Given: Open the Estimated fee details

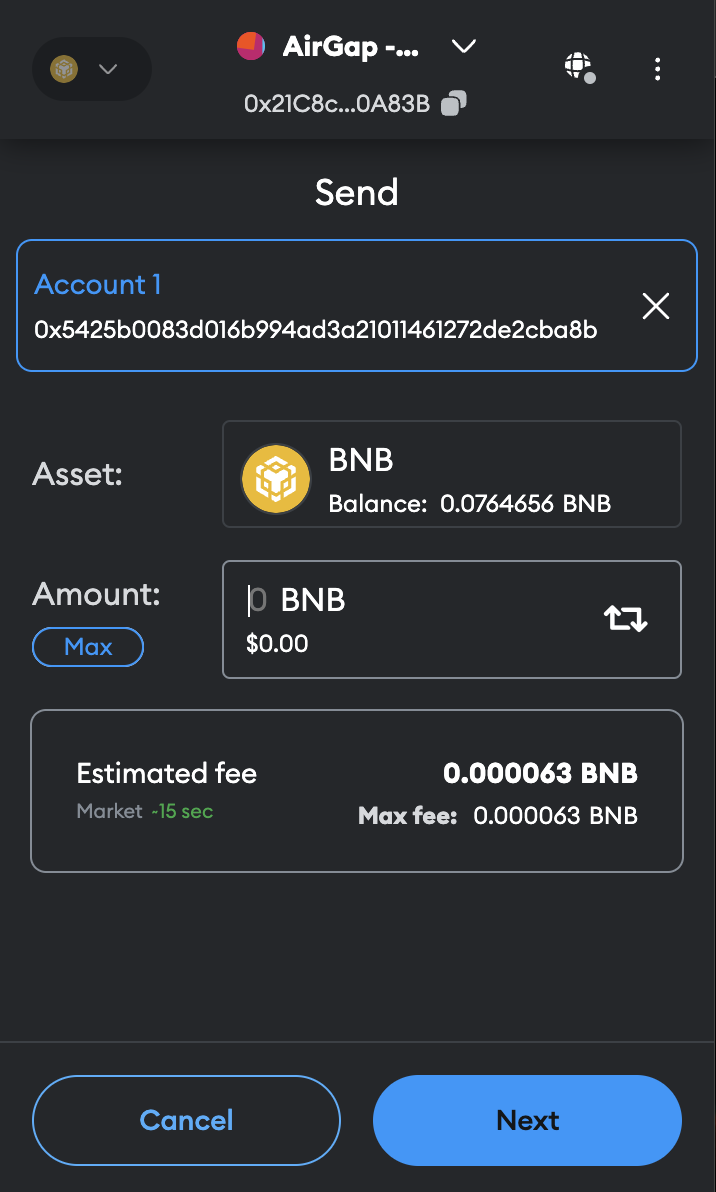Looking at the screenshot, I should (356, 791).
